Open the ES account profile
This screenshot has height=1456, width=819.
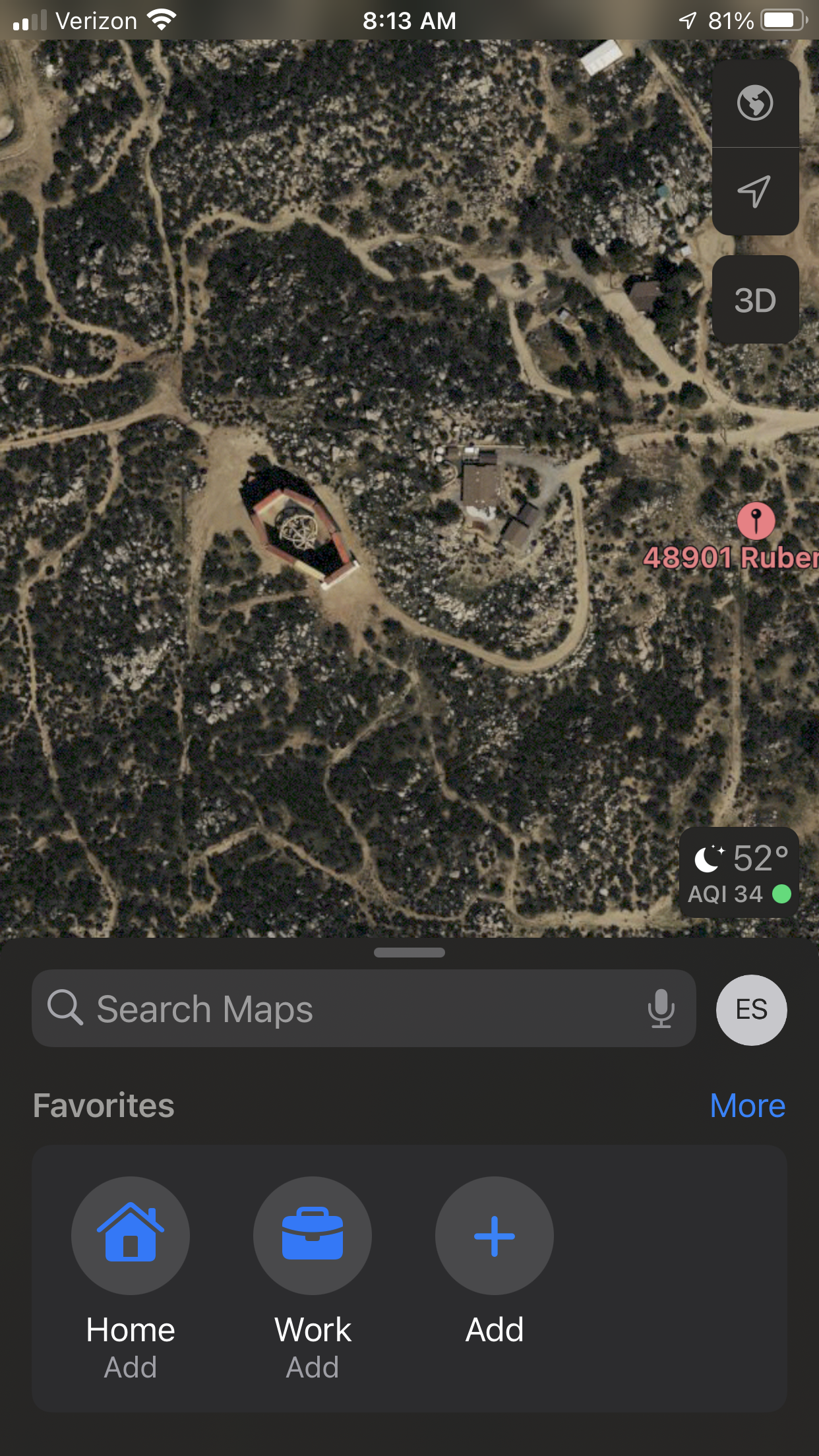point(751,1010)
